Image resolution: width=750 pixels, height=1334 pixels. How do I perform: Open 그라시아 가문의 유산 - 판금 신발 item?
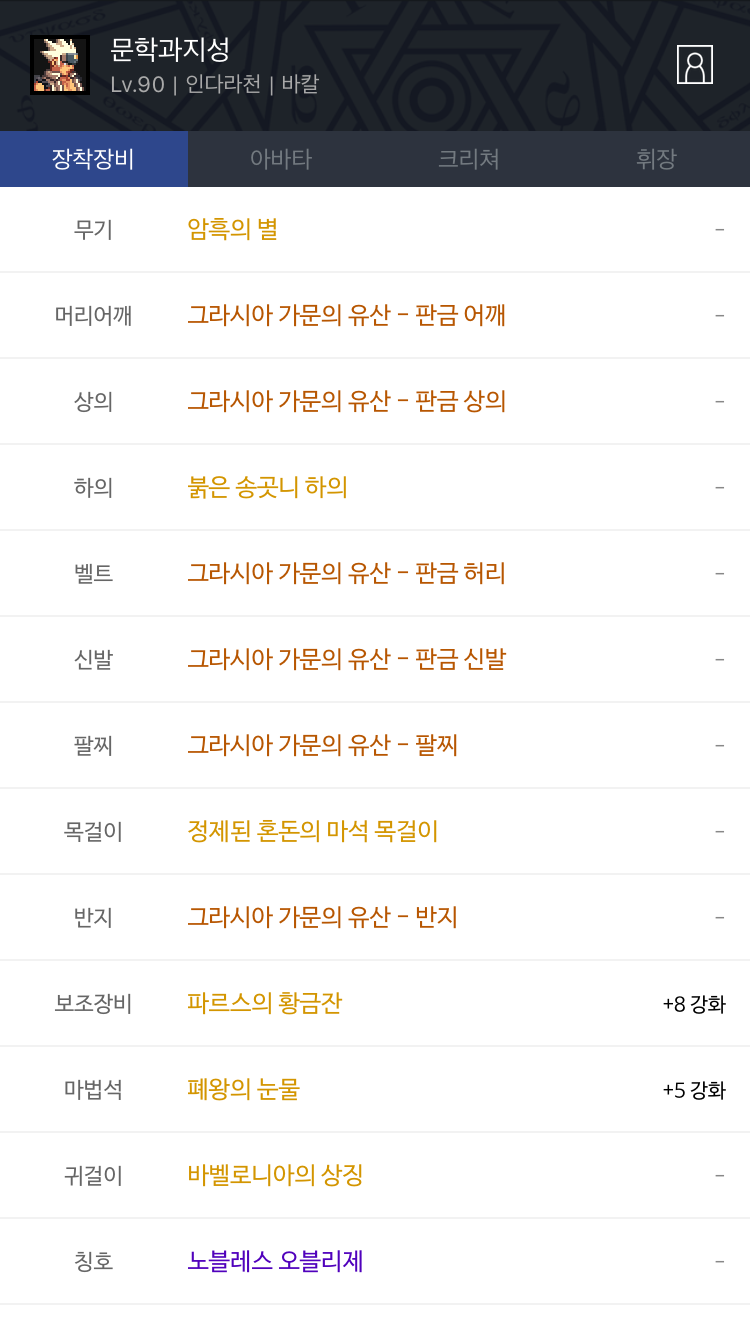point(346,659)
